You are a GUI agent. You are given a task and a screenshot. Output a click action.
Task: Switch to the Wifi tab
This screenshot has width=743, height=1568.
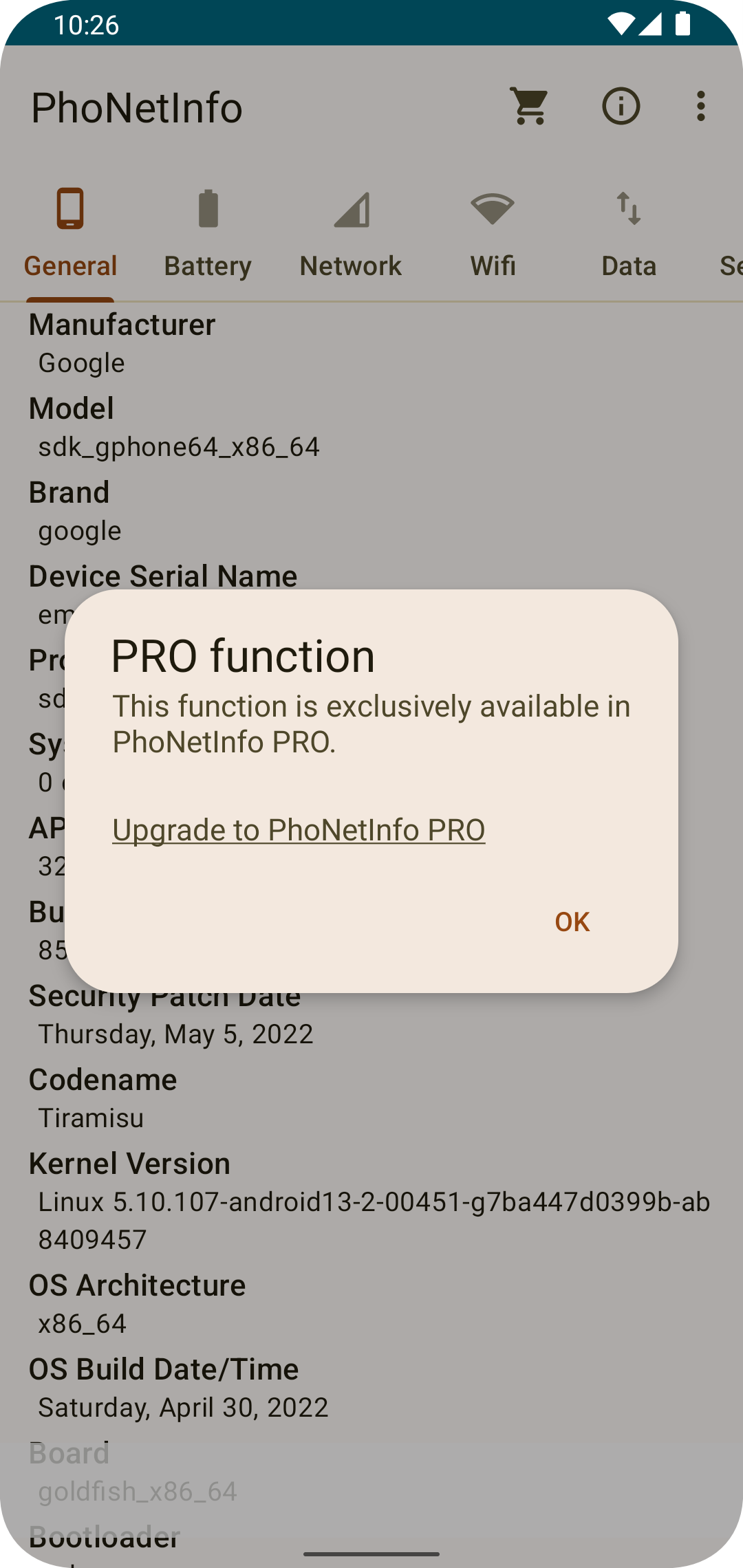tap(493, 235)
